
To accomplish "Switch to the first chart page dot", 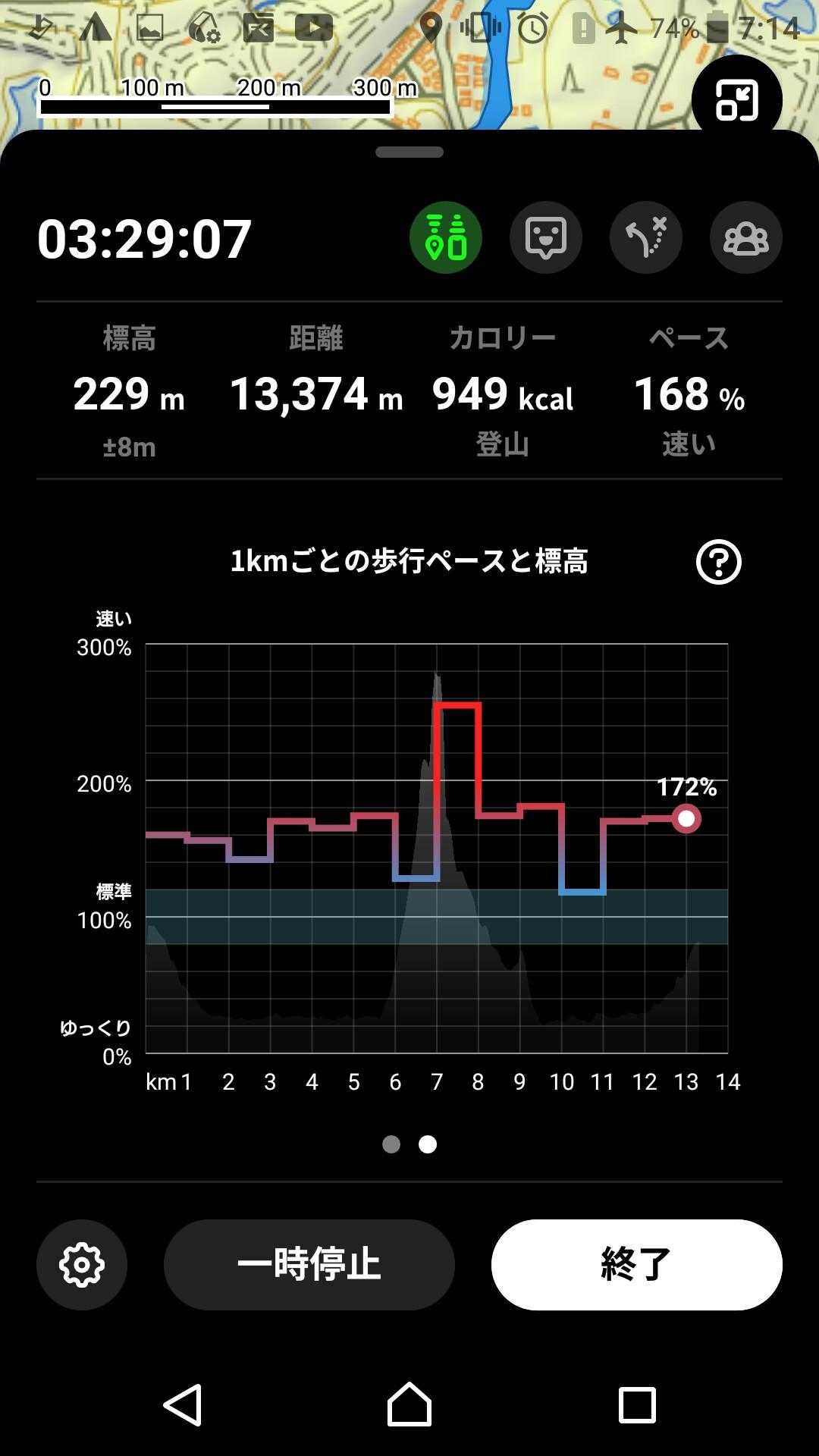I will point(391,1144).
